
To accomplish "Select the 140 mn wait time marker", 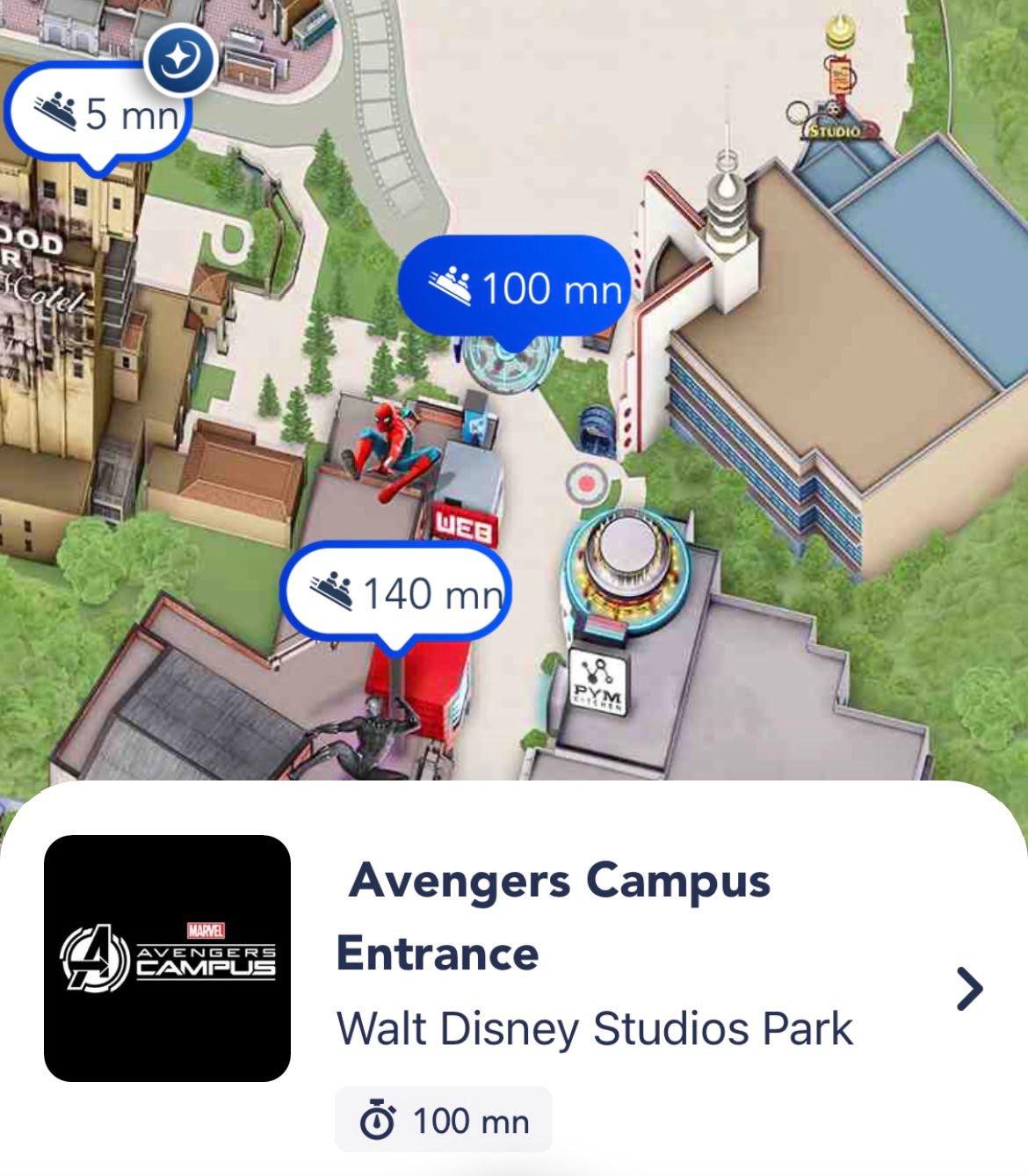I will point(395,593).
